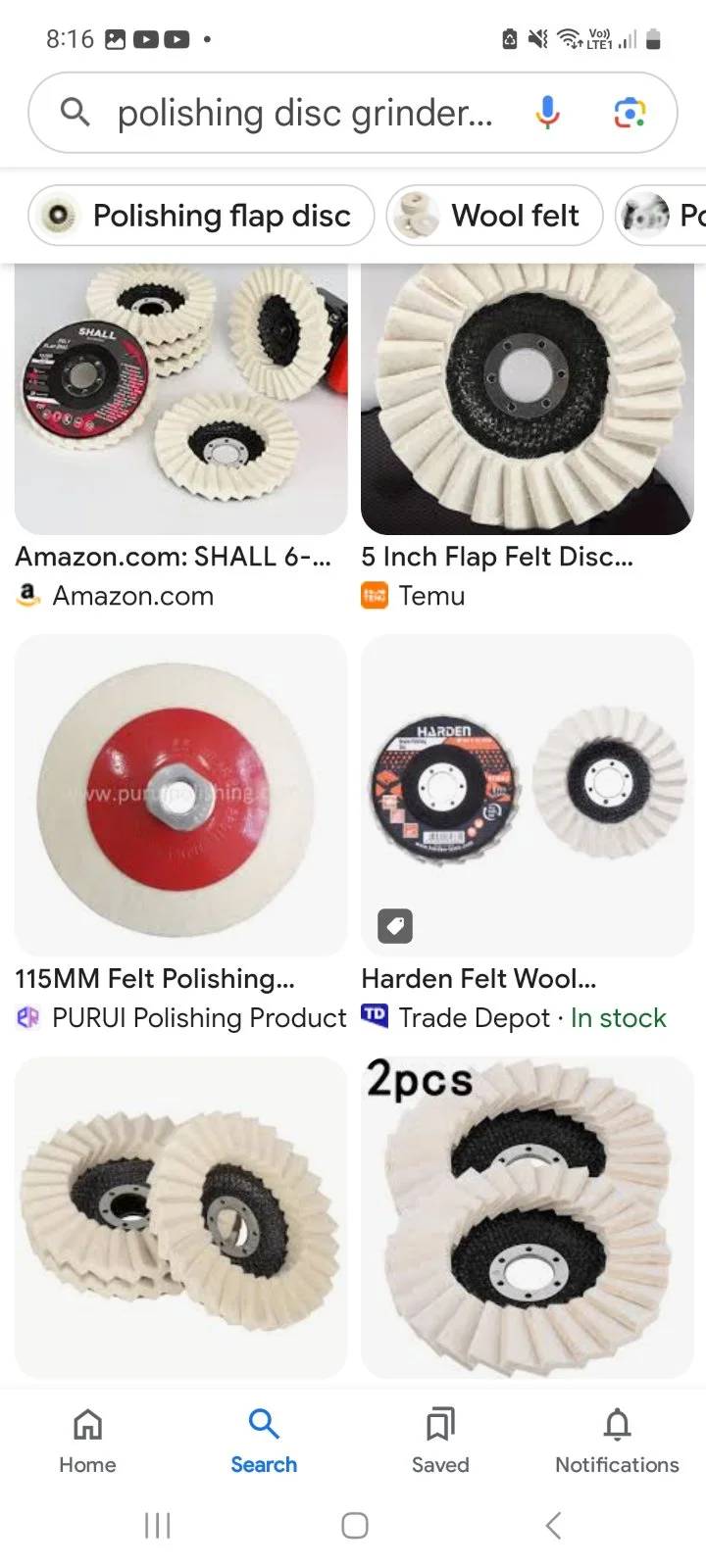Open the system recent apps view
Image resolution: width=706 pixels, height=1568 pixels.
click(157, 1525)
